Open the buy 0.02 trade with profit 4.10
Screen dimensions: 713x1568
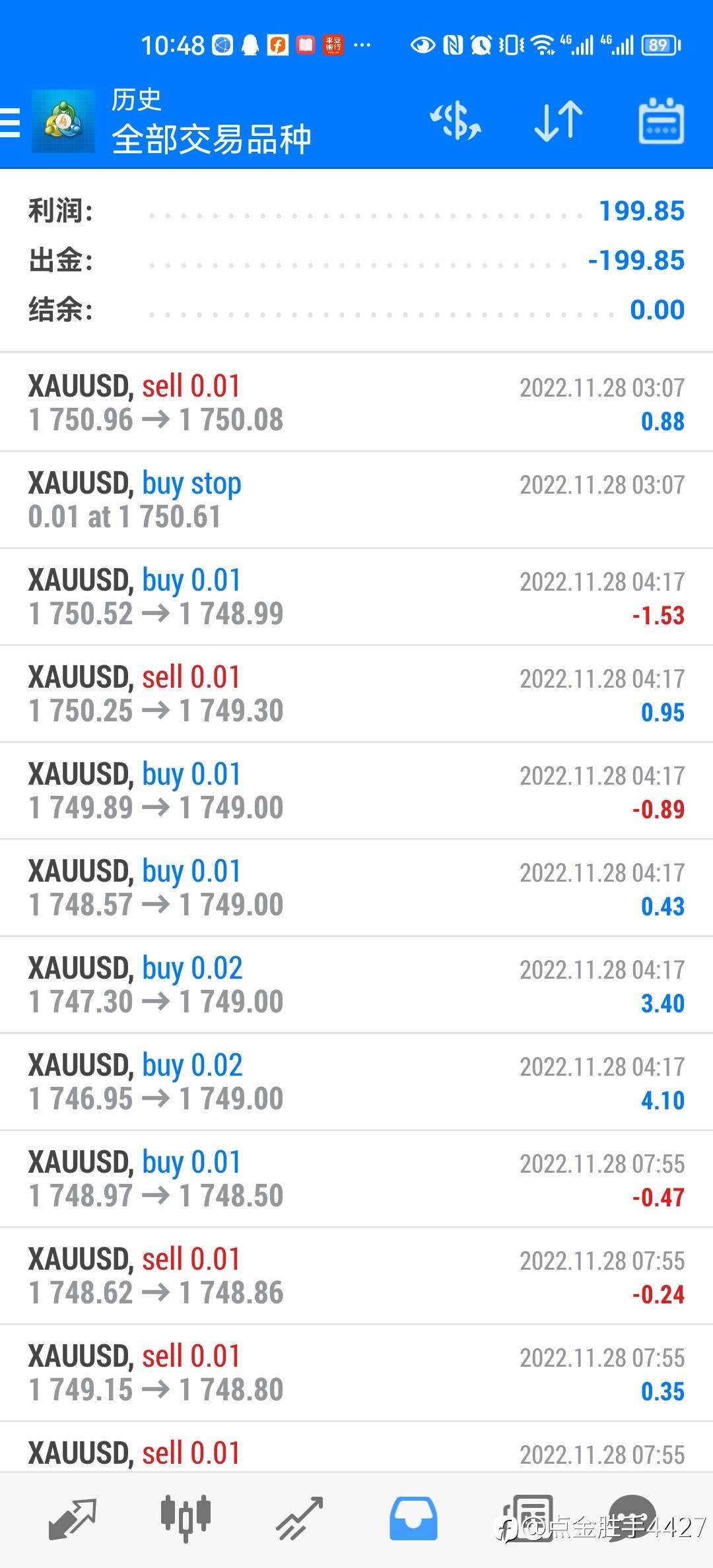pyautogui.click(x=356, y=1082)
